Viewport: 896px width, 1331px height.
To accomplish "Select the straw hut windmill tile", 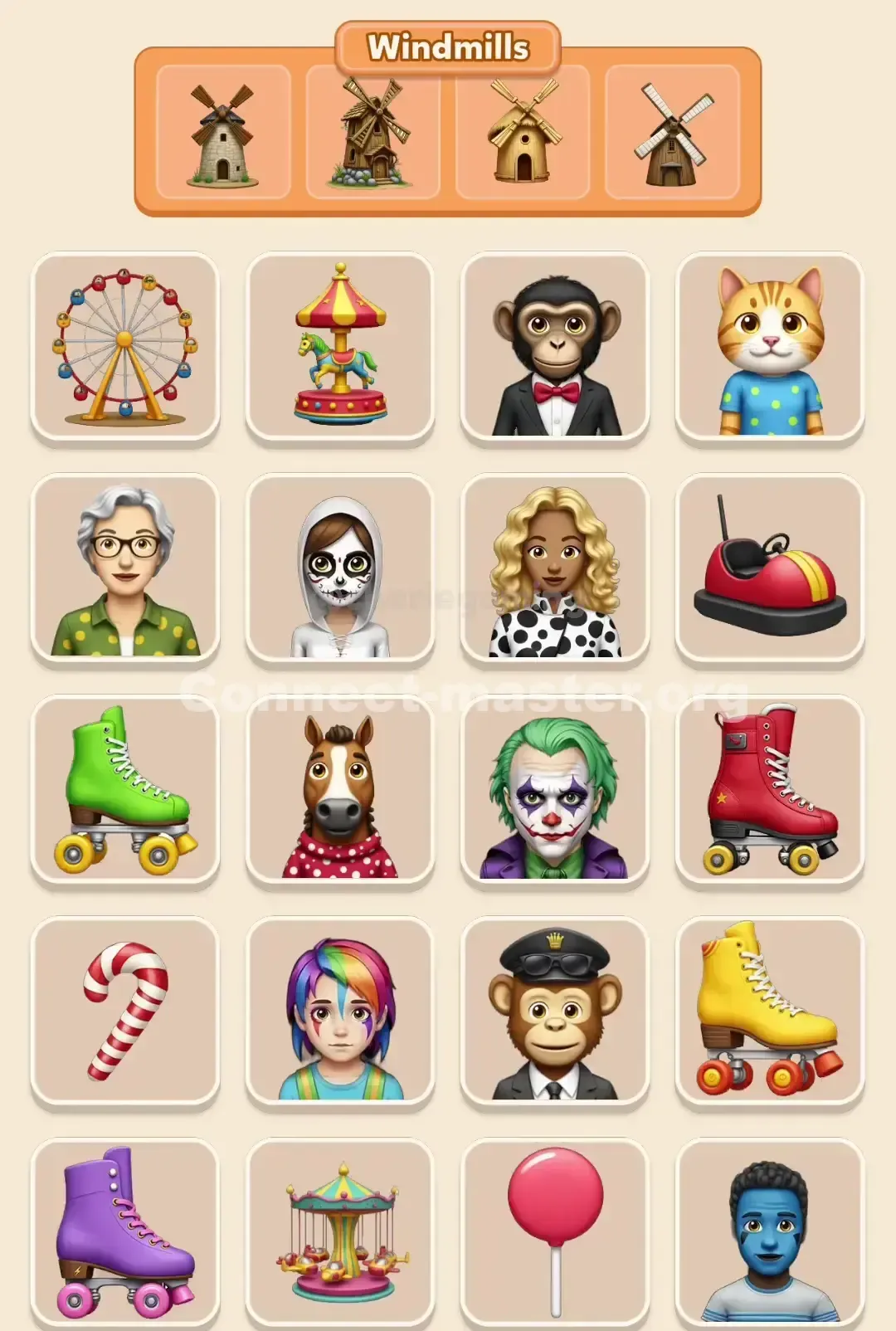I will pos(523,137).
